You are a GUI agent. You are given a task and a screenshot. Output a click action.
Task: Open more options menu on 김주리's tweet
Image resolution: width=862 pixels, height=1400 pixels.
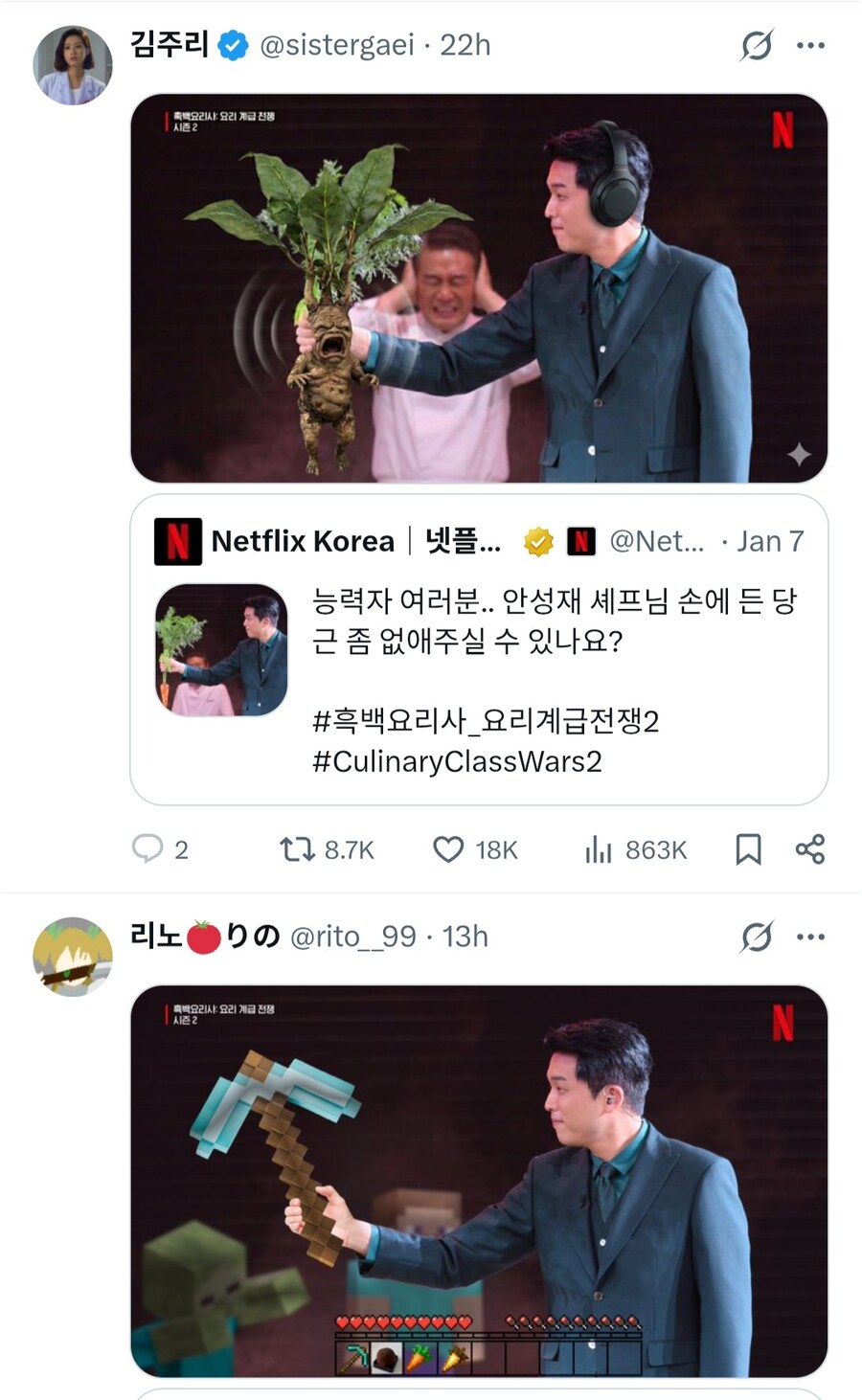812,43
